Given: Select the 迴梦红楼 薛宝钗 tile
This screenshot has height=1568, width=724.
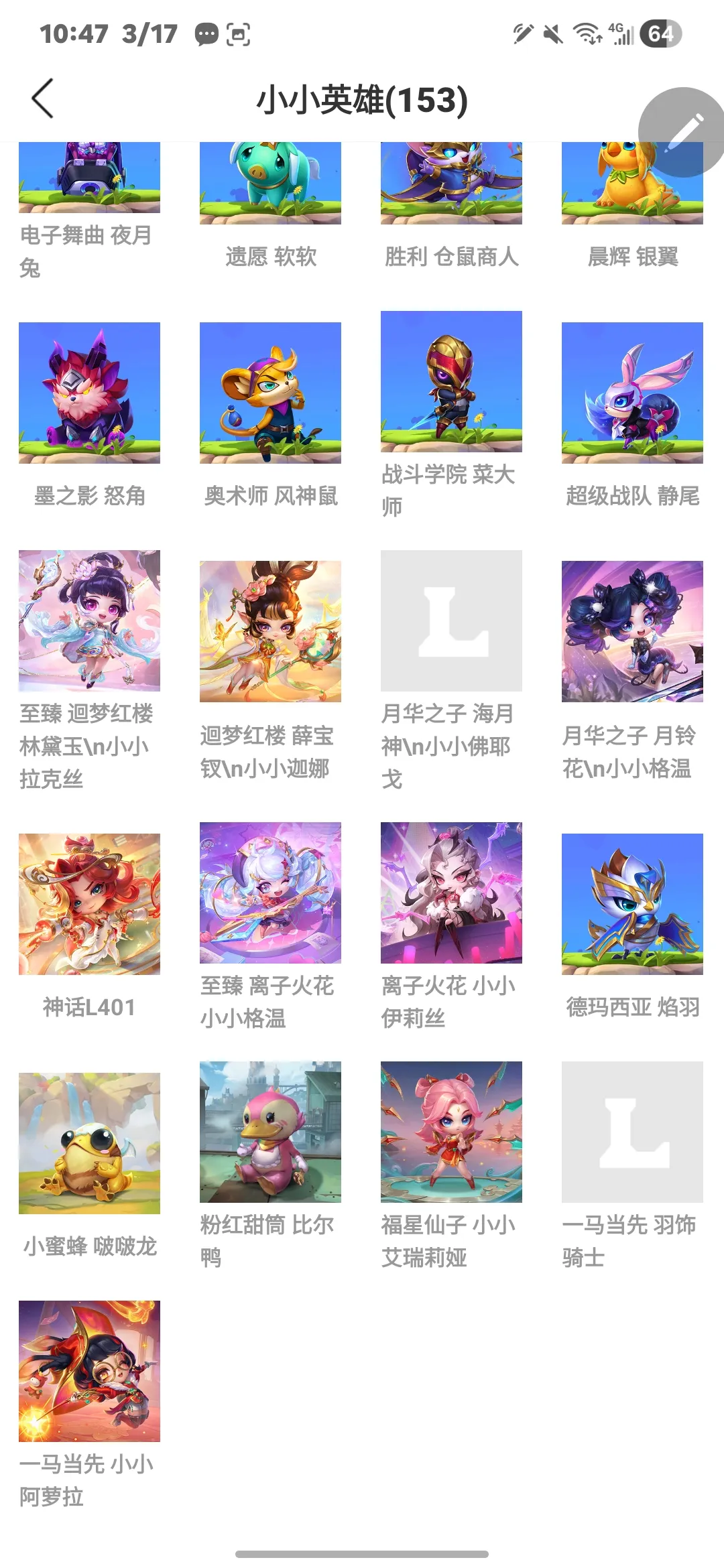Looking at the screenshot, I should click(x=270, y=631).
